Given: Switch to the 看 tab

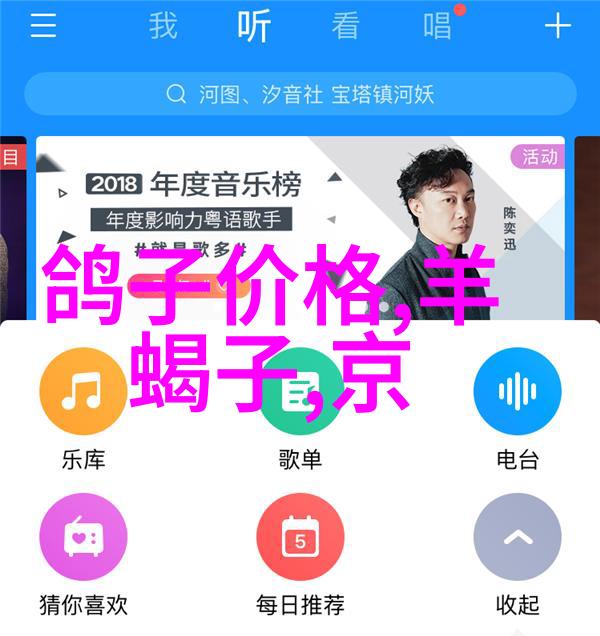Looking at the screenshot, I should pyautogui.click(x=345, y=27).
